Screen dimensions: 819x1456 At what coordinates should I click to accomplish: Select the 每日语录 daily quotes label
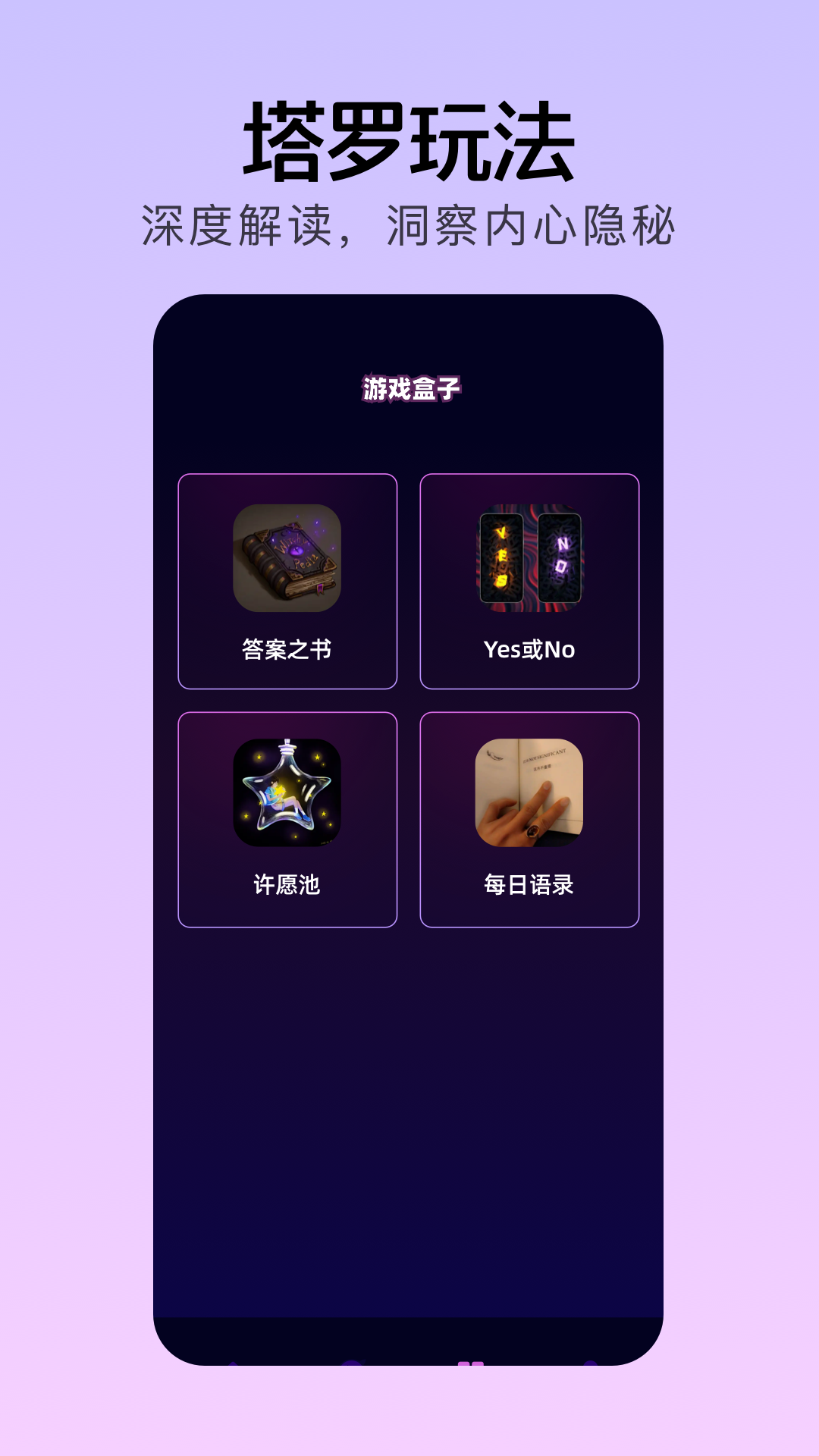tap(529, 883)
